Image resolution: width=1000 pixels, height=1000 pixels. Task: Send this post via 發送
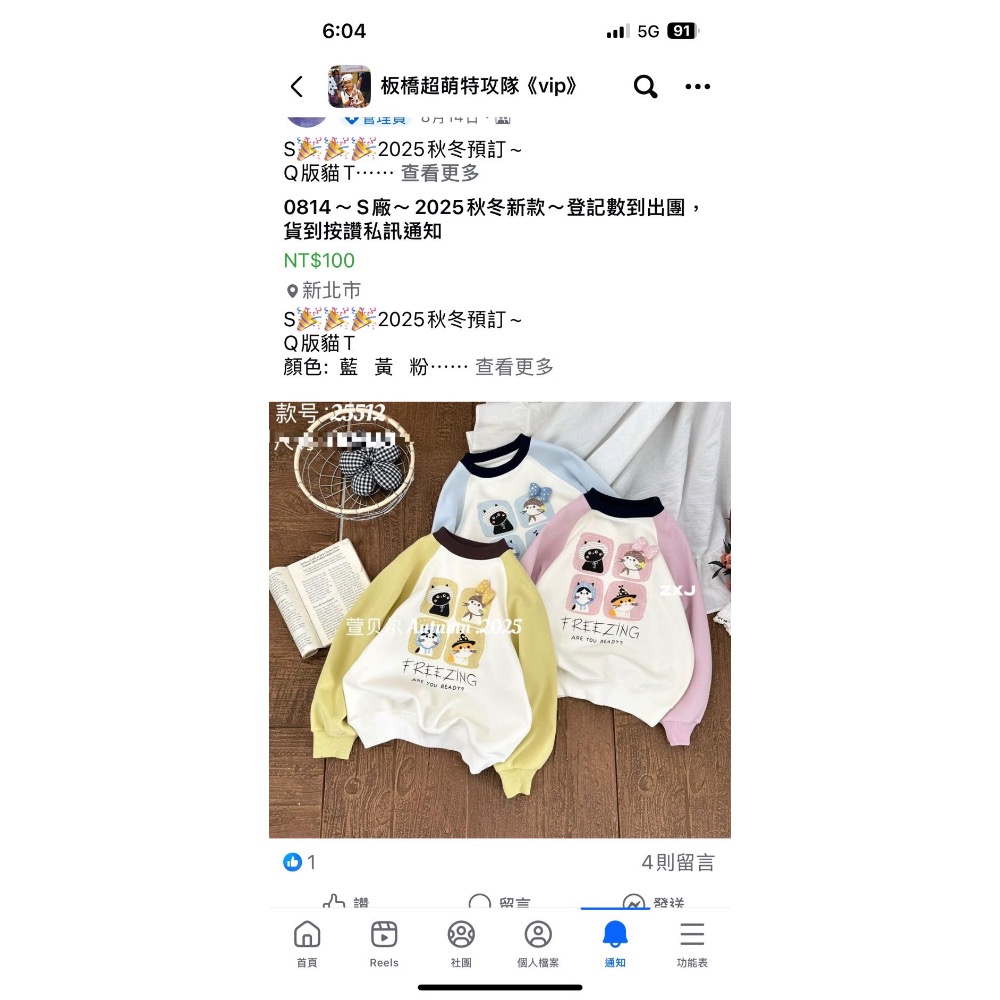(654, 902)
